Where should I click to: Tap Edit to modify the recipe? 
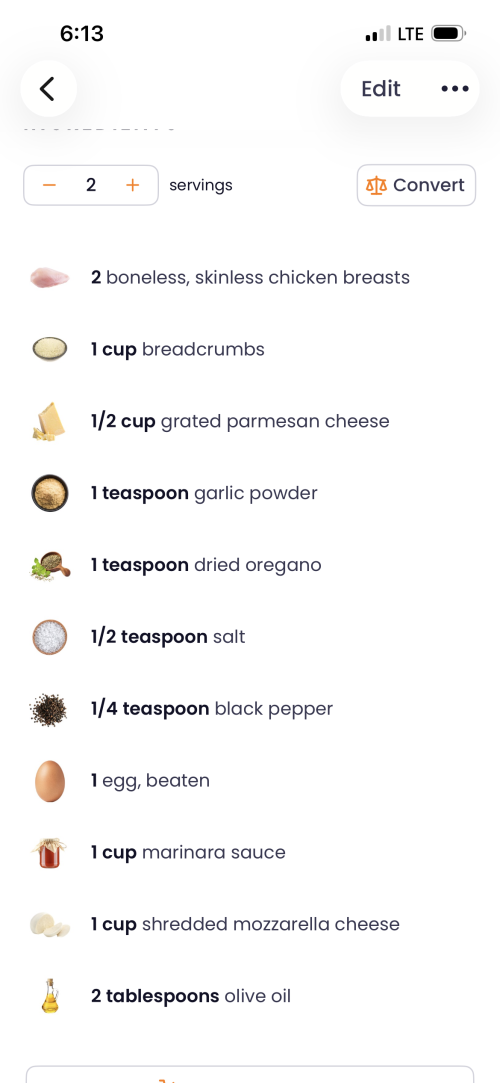(x=381, y=88)
